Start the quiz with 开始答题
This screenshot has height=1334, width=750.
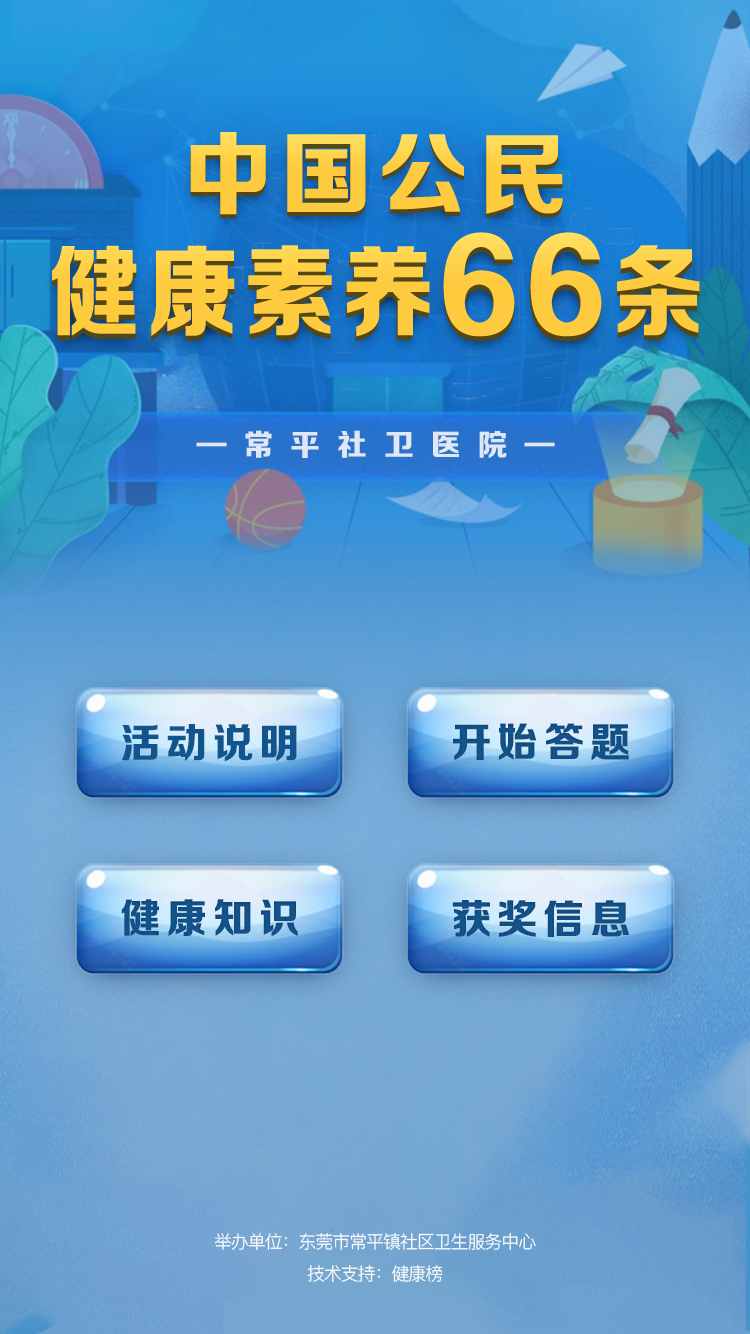click(540, 742)
